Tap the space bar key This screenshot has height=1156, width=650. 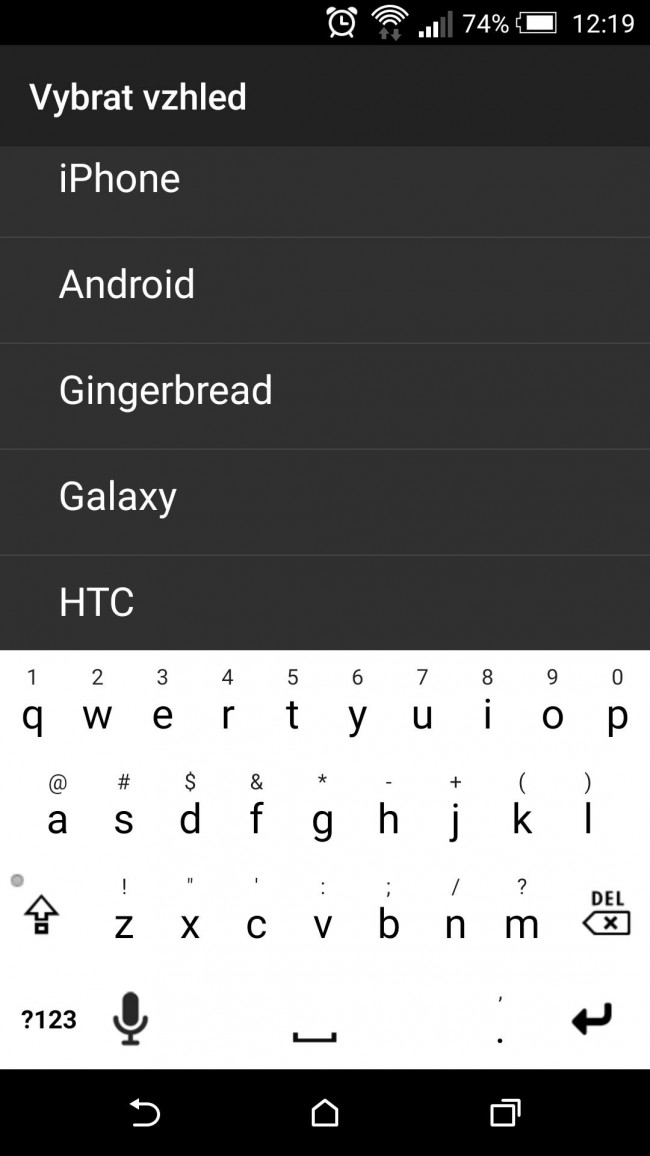315,1018
